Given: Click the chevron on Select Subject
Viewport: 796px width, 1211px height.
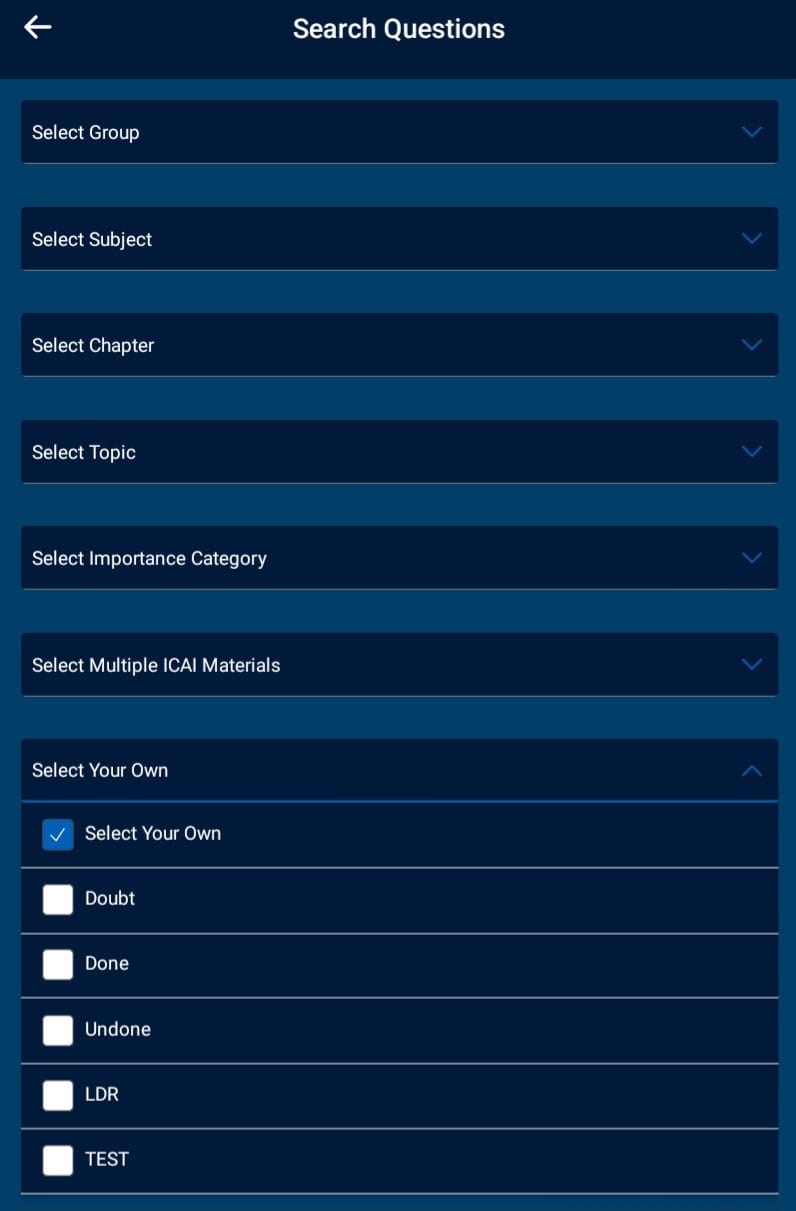Looking at the screenshot, I should 751,238.
